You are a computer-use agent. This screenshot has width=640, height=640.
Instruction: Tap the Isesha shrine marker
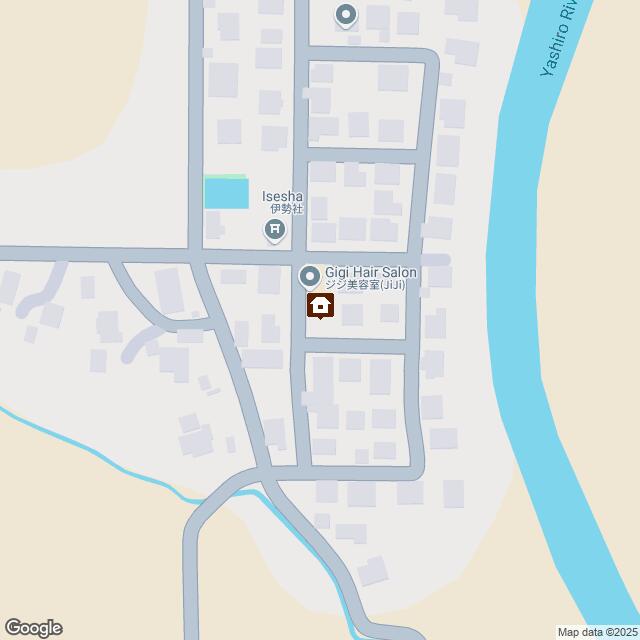point(274,230)
